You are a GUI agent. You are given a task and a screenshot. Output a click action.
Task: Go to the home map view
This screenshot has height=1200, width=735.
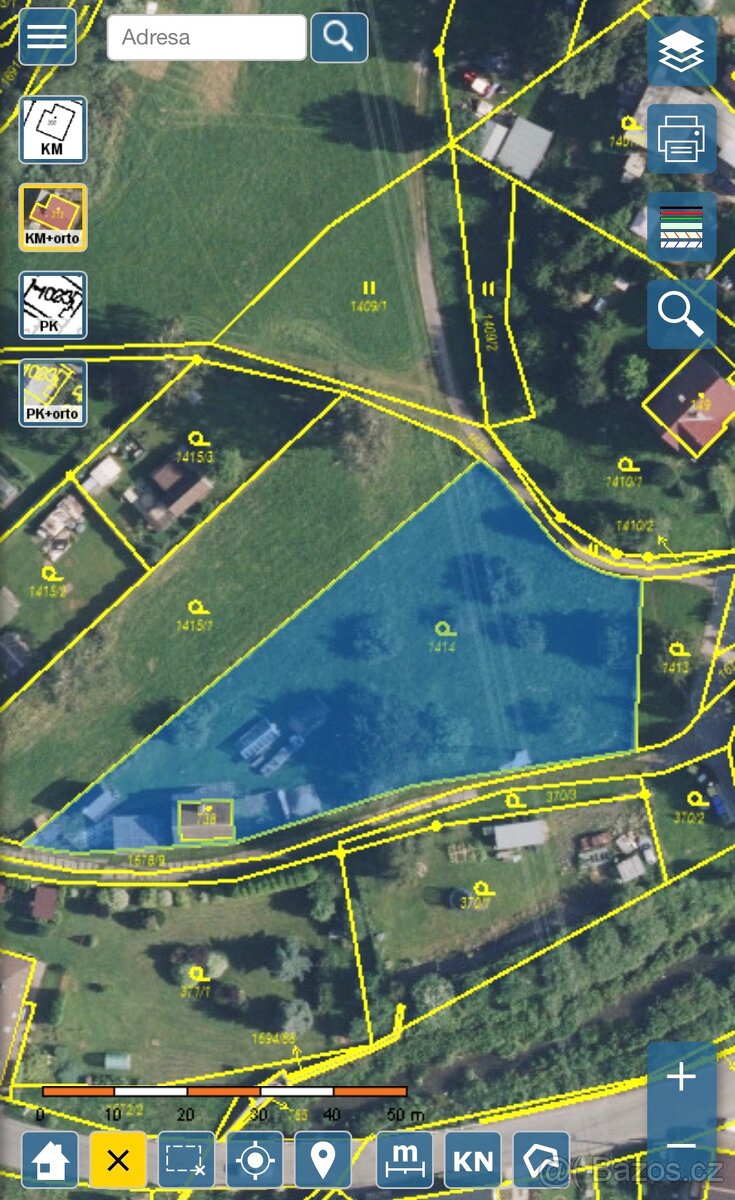[x=50, y=1160]
